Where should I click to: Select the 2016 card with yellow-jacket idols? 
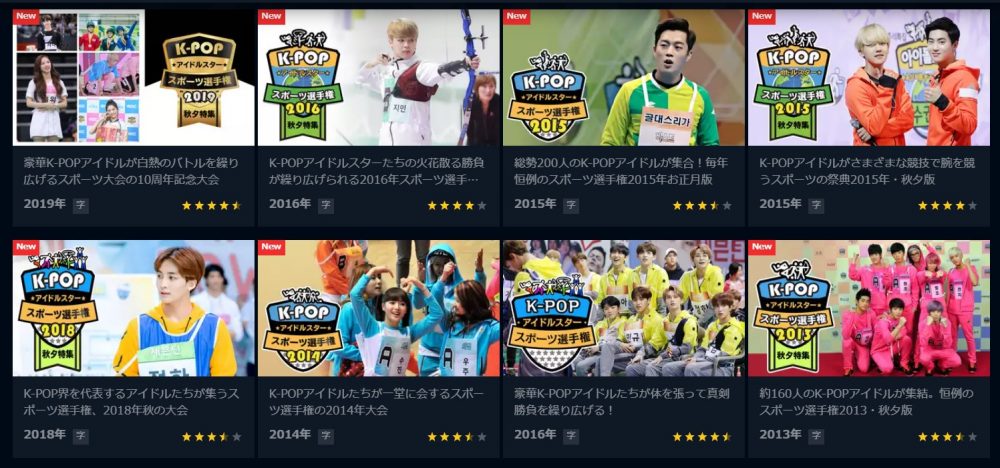[x=623, y=308]
